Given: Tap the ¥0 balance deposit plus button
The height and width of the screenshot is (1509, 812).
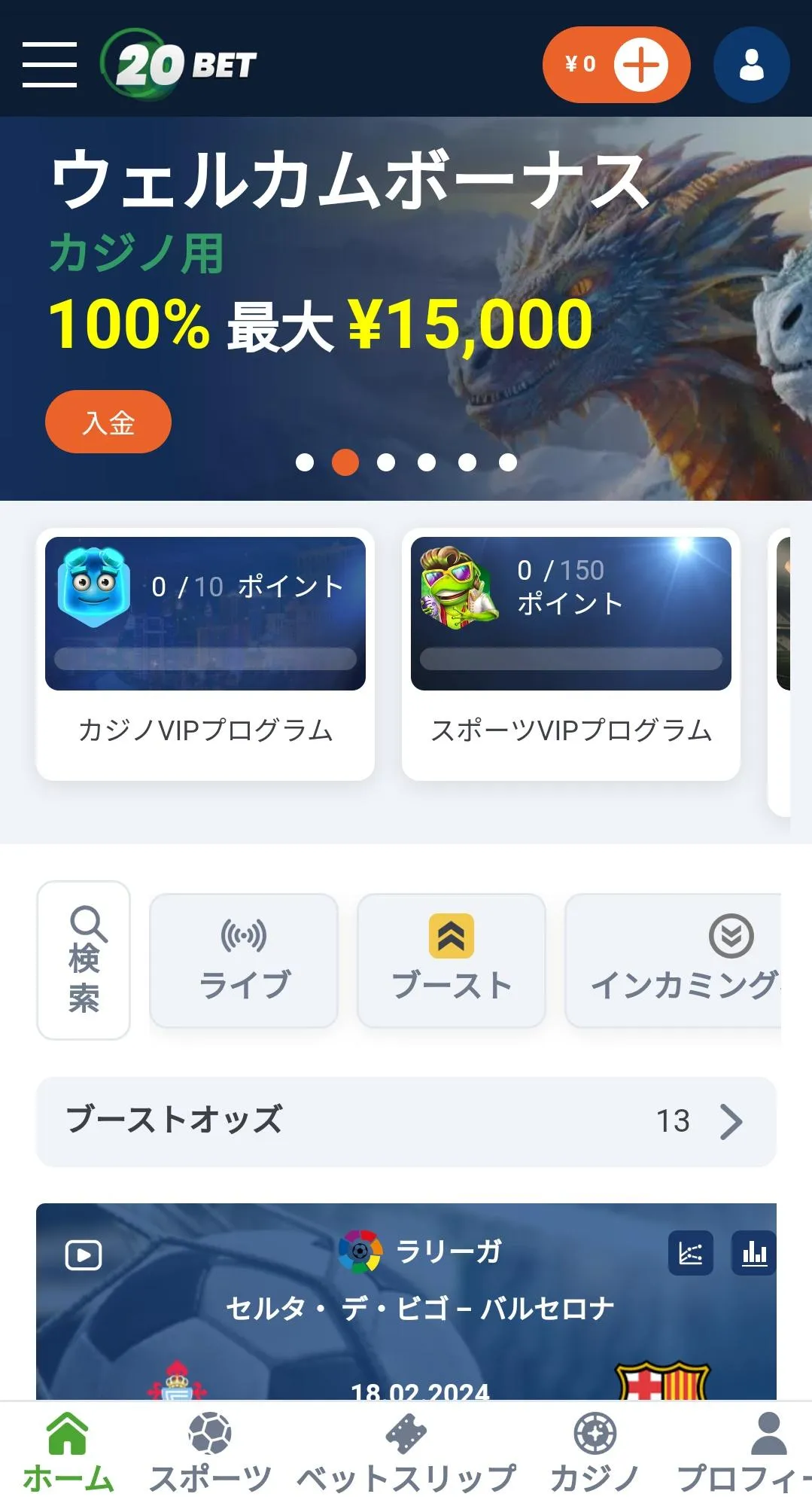Looking at the screenshot, I should coord(640,65).
